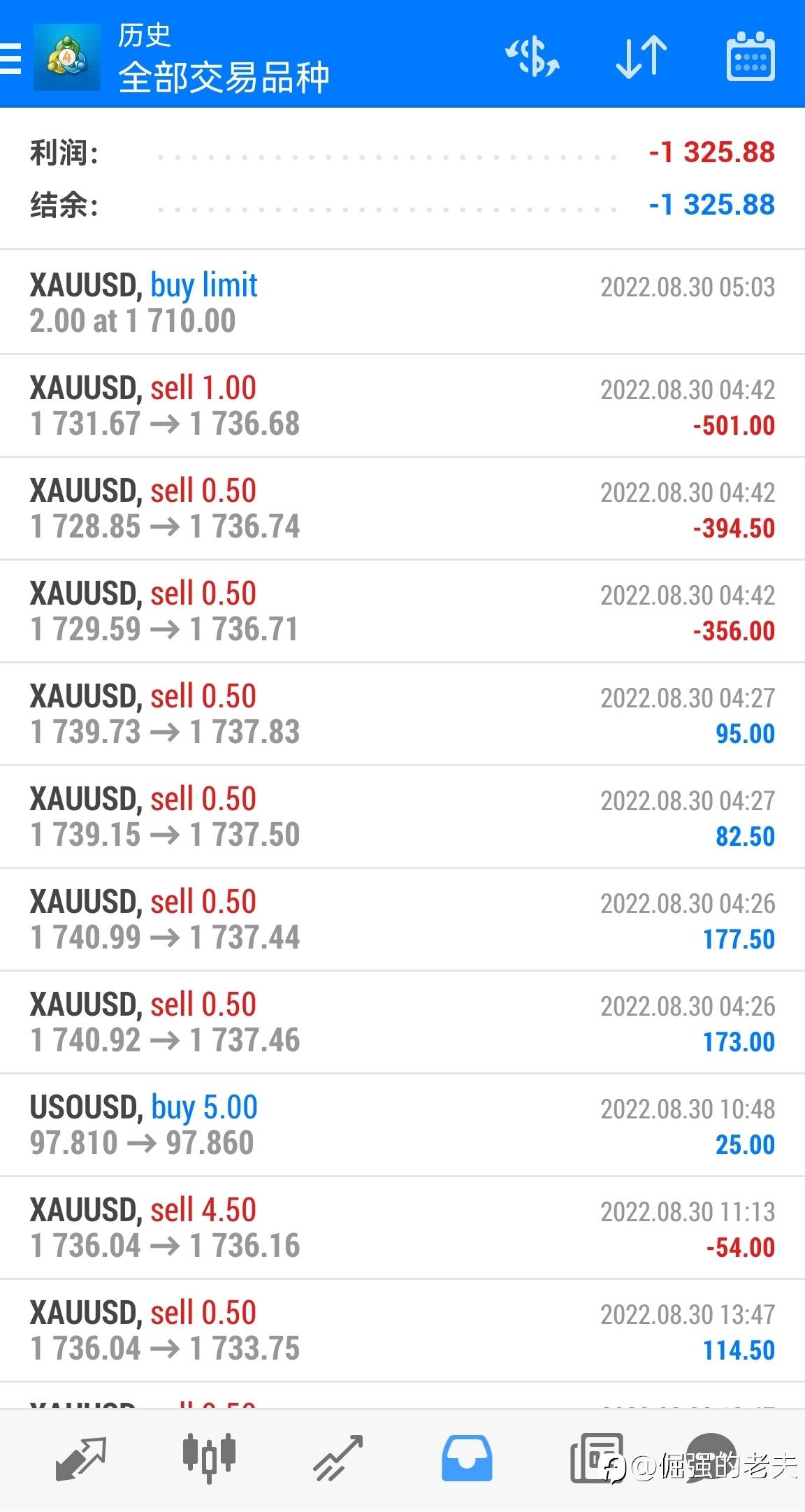Open the trade with 95.00 profit

coord(402,714)
